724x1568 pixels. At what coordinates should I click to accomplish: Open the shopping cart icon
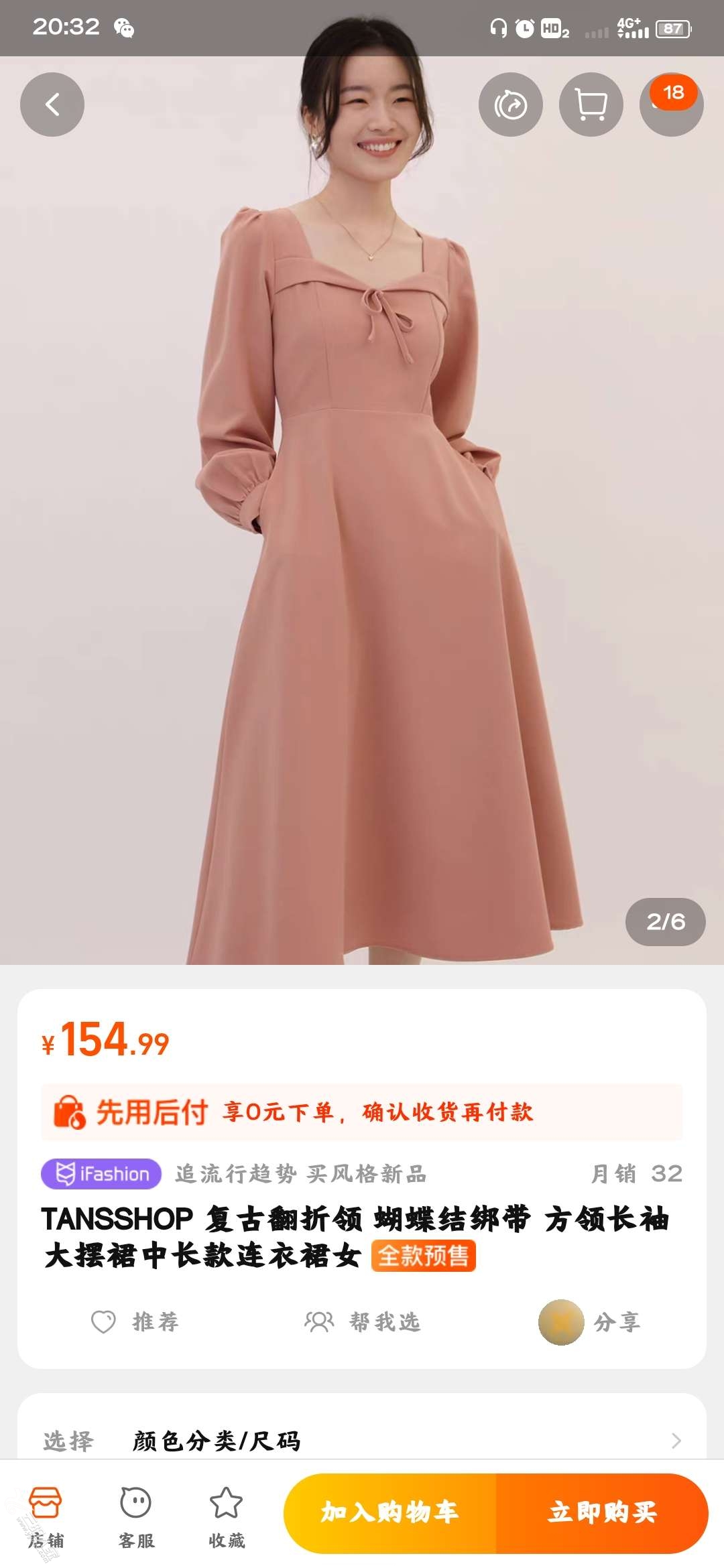point(591,105)
